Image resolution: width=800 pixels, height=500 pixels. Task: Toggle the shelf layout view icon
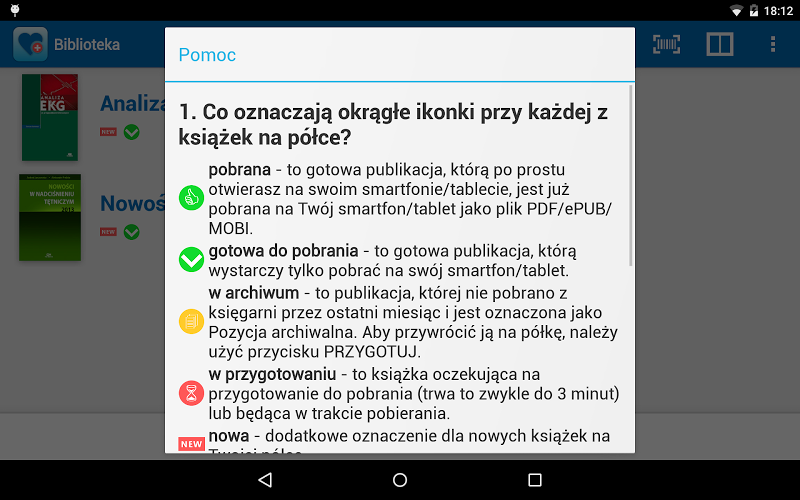pos(720,44)
